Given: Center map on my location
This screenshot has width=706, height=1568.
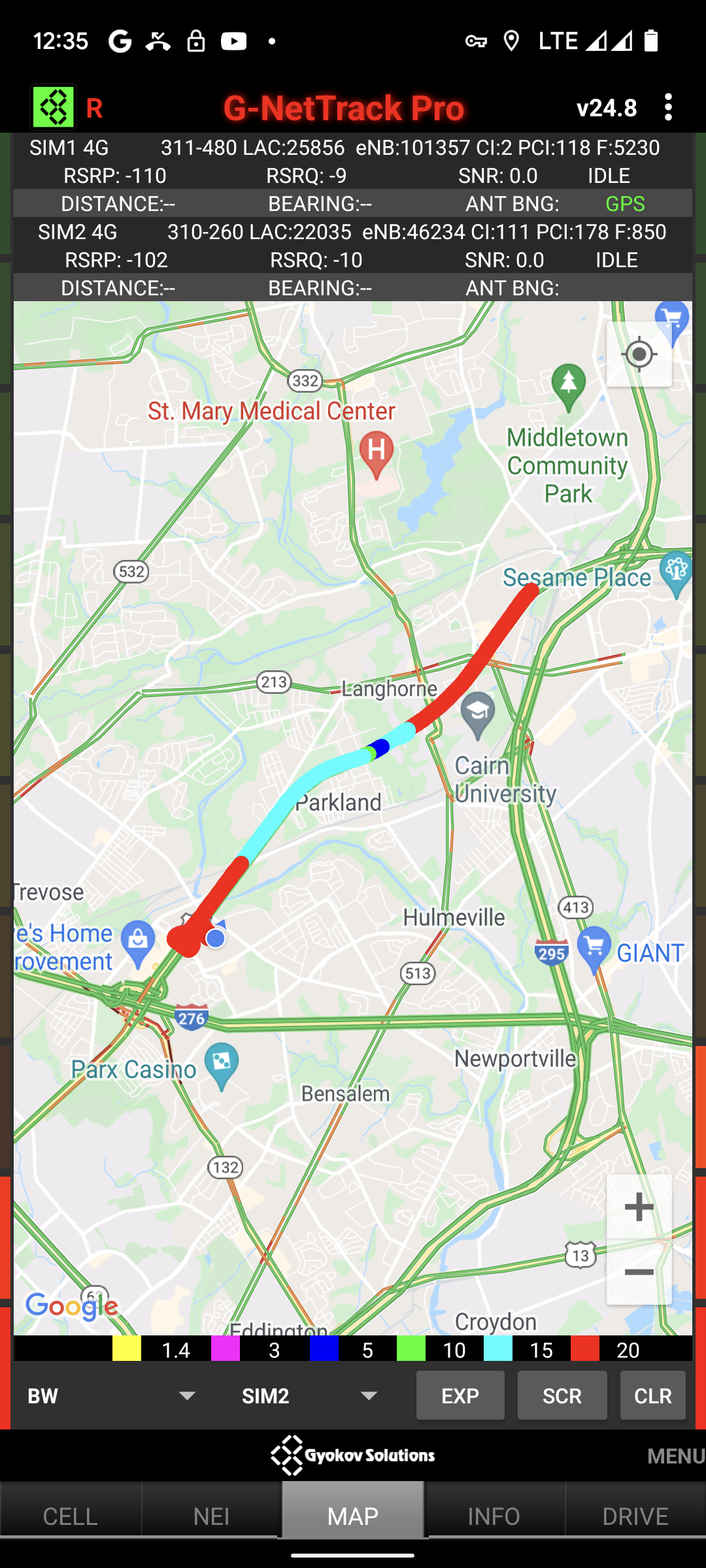Looking at the screenshot, I should click(x=639, y=355).
